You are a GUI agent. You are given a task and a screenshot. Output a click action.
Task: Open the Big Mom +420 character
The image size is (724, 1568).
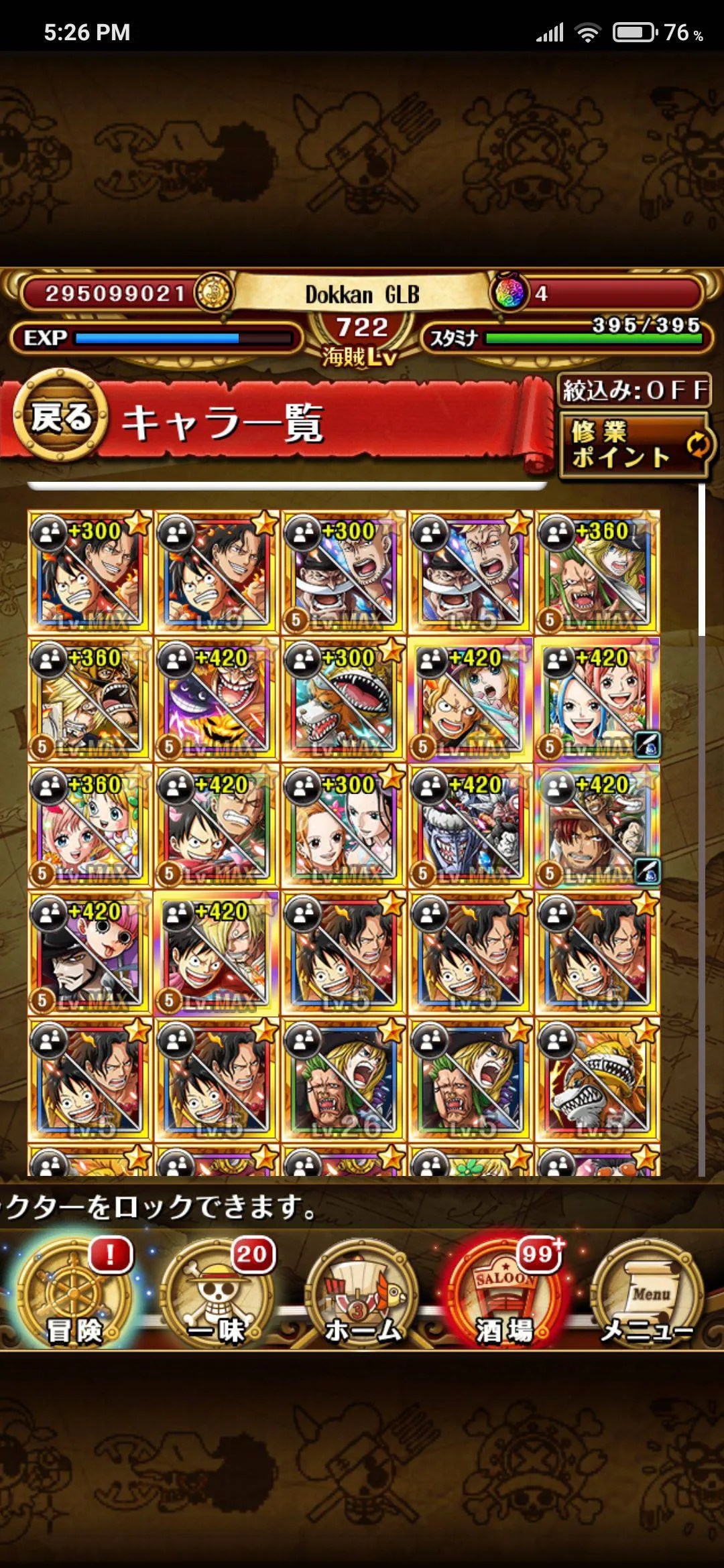click(216, 700)
